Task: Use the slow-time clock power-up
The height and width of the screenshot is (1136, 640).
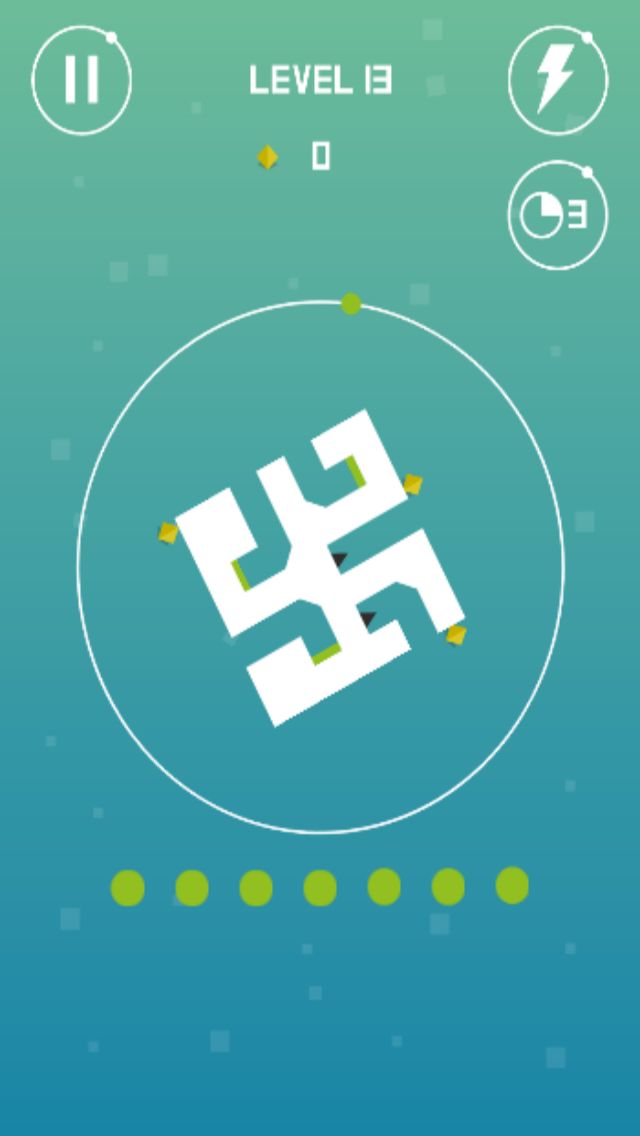Action: pyautogui.click(x=556, y=216)
